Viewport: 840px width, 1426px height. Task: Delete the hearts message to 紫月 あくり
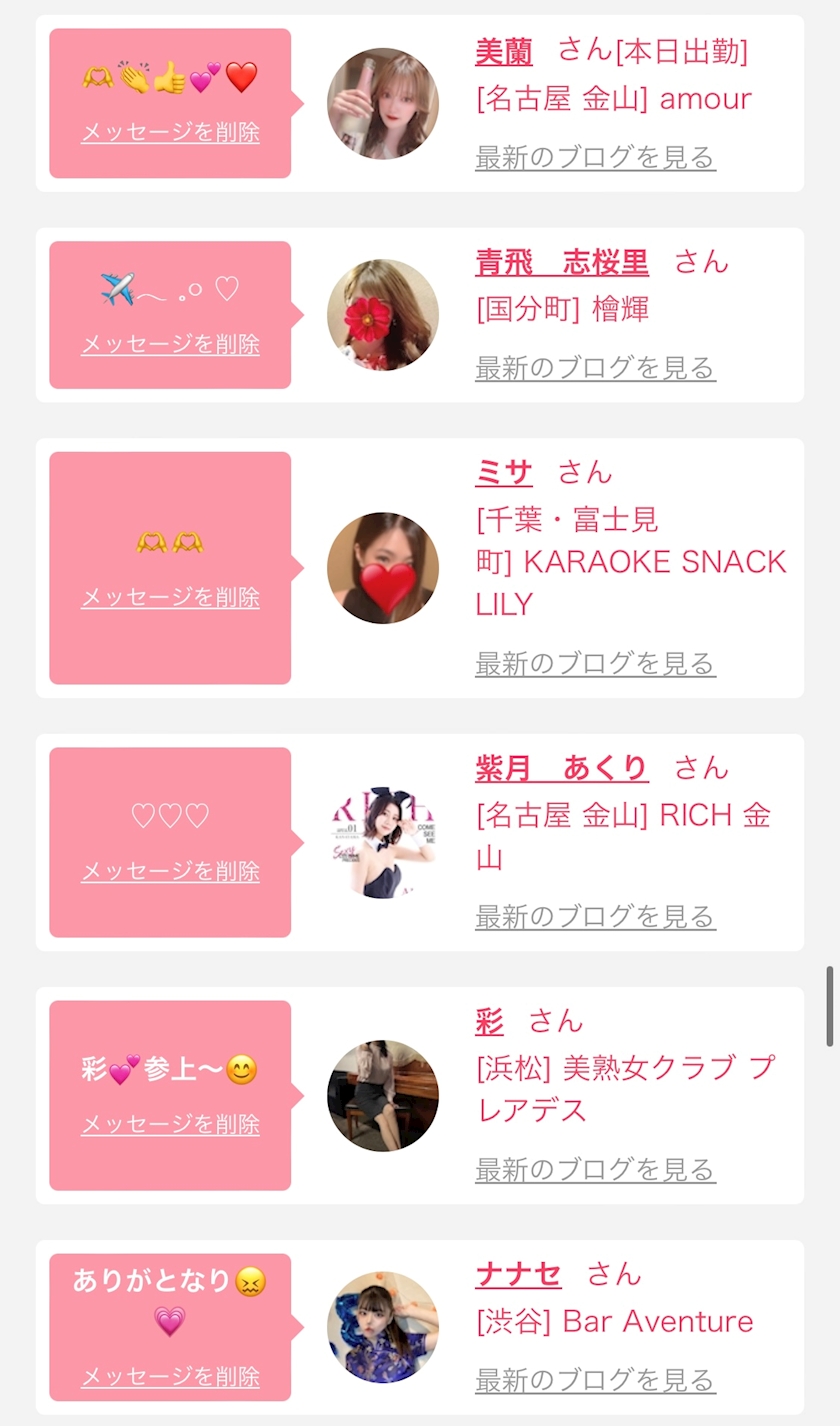[170, 871]
